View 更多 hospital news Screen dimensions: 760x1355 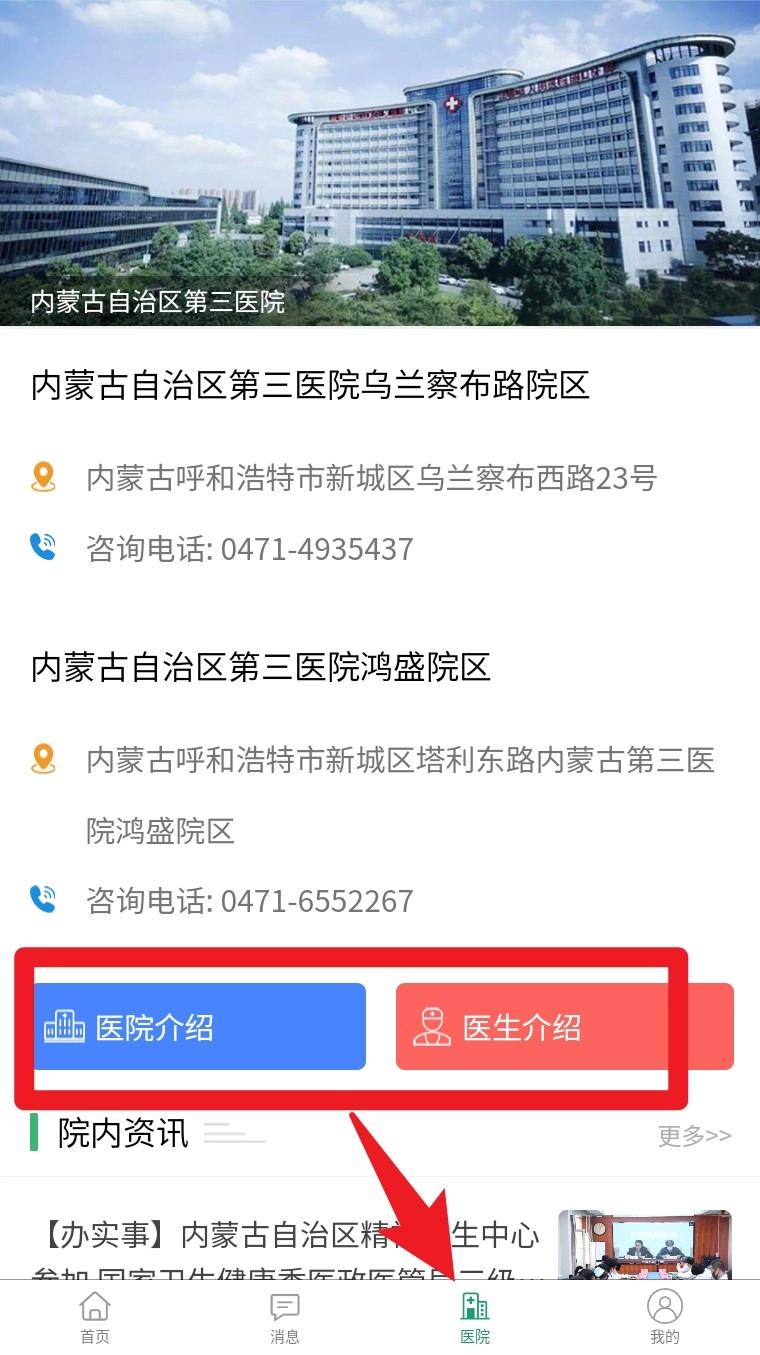coord(694,1135)
